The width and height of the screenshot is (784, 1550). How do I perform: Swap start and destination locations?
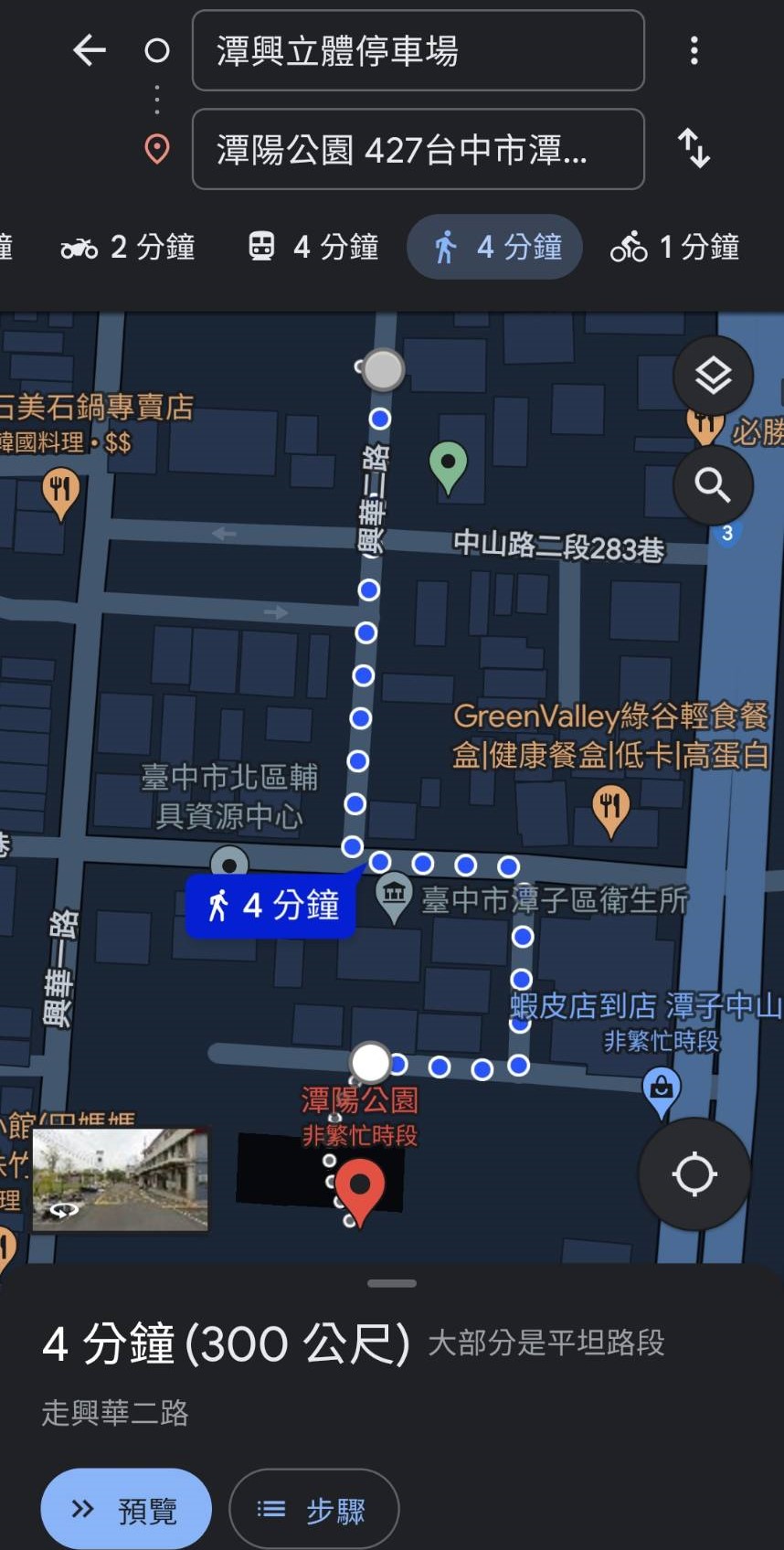click(694, 148)
